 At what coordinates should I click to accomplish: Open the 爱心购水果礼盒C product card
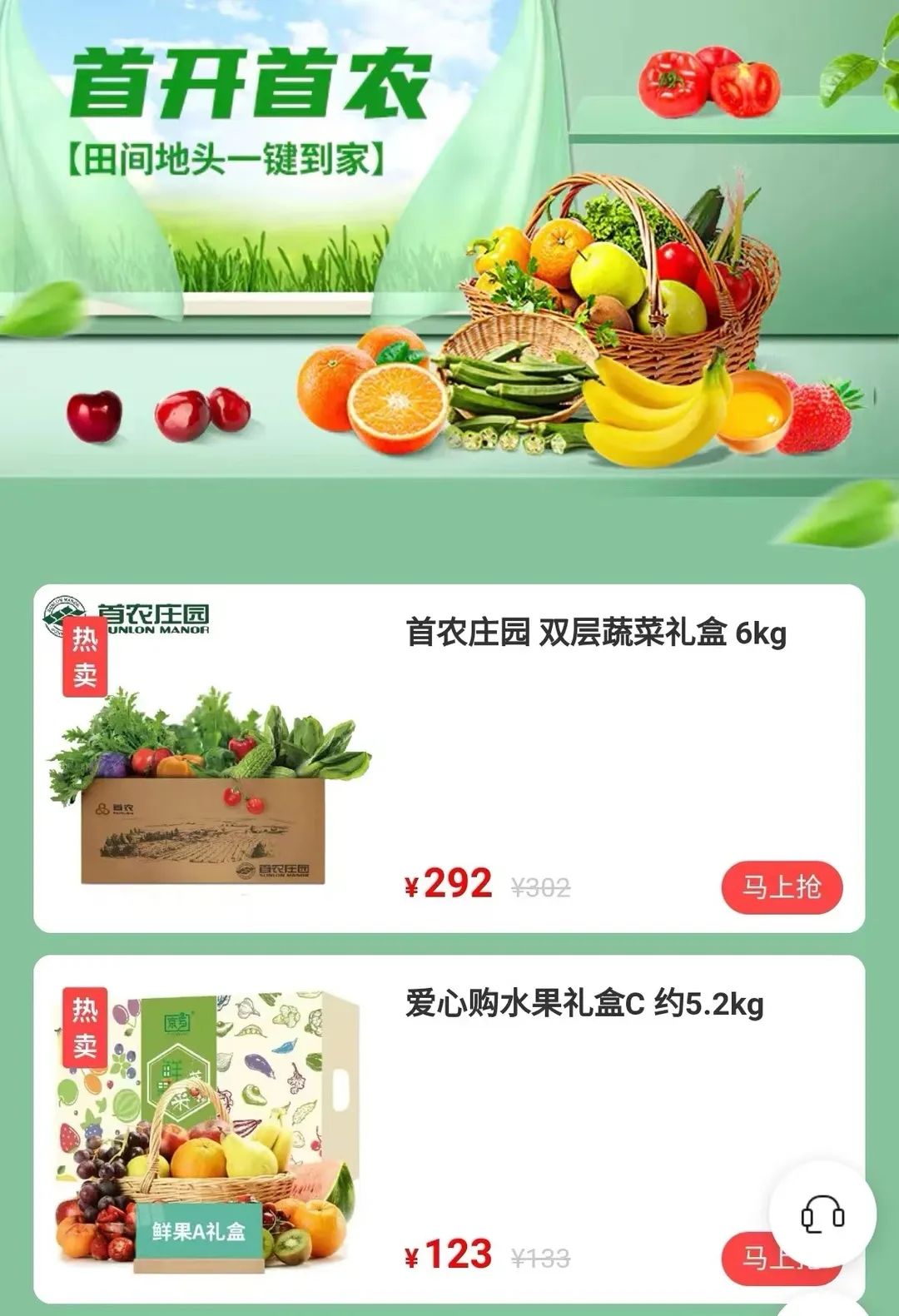(583, 1005)
